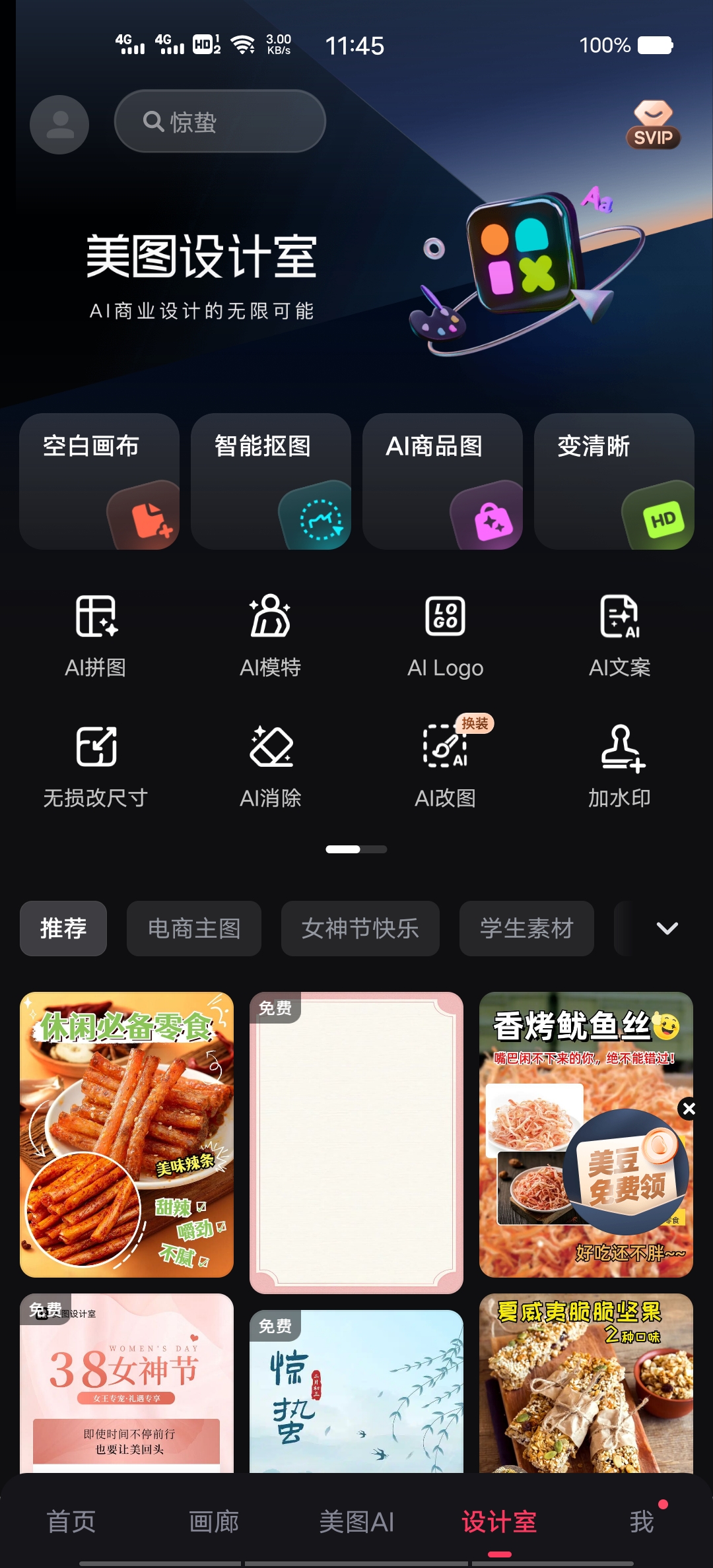Expand the template category dropdown arrow

[667, 929]
